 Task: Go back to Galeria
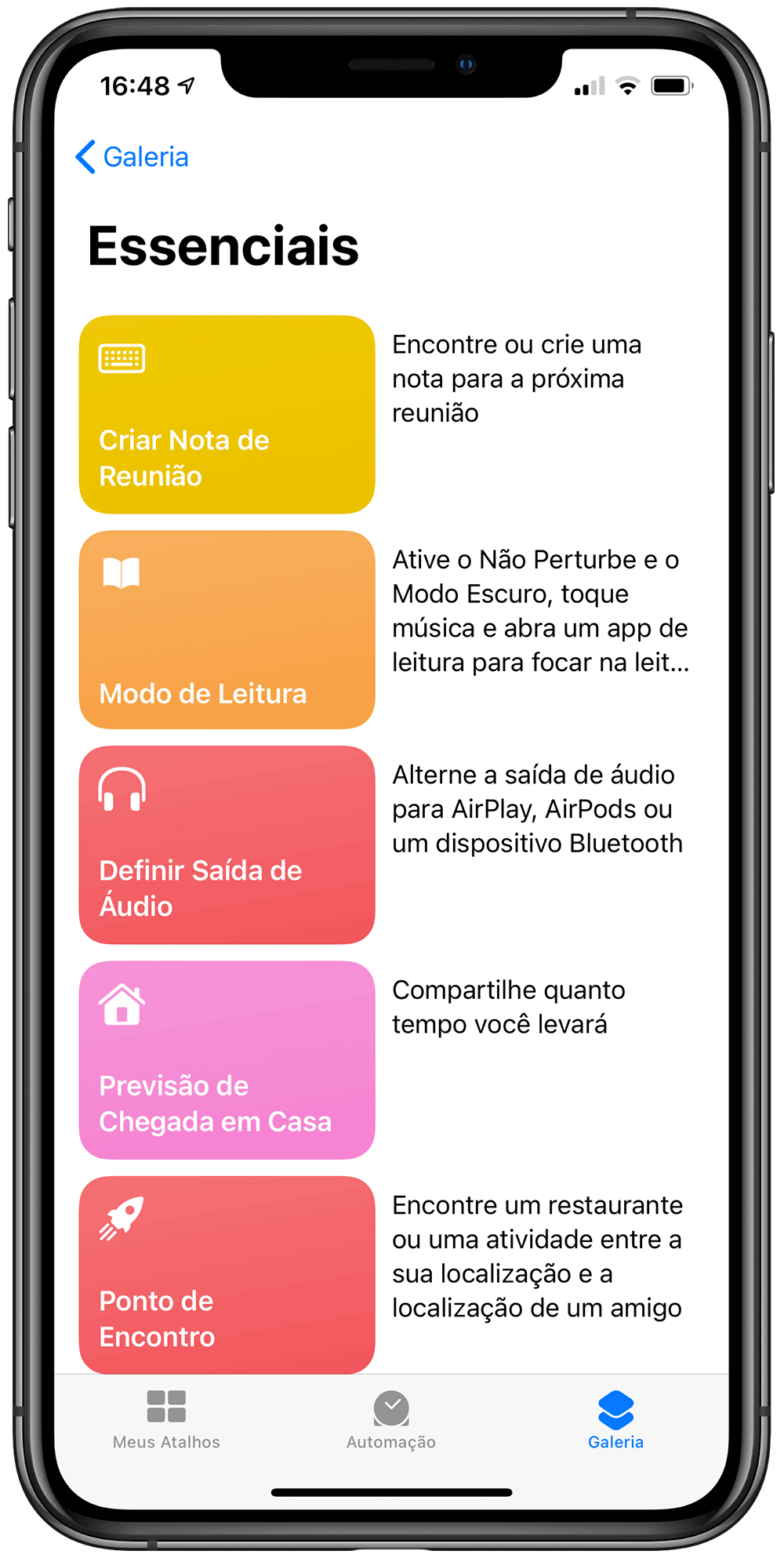[x=132, y=157]
